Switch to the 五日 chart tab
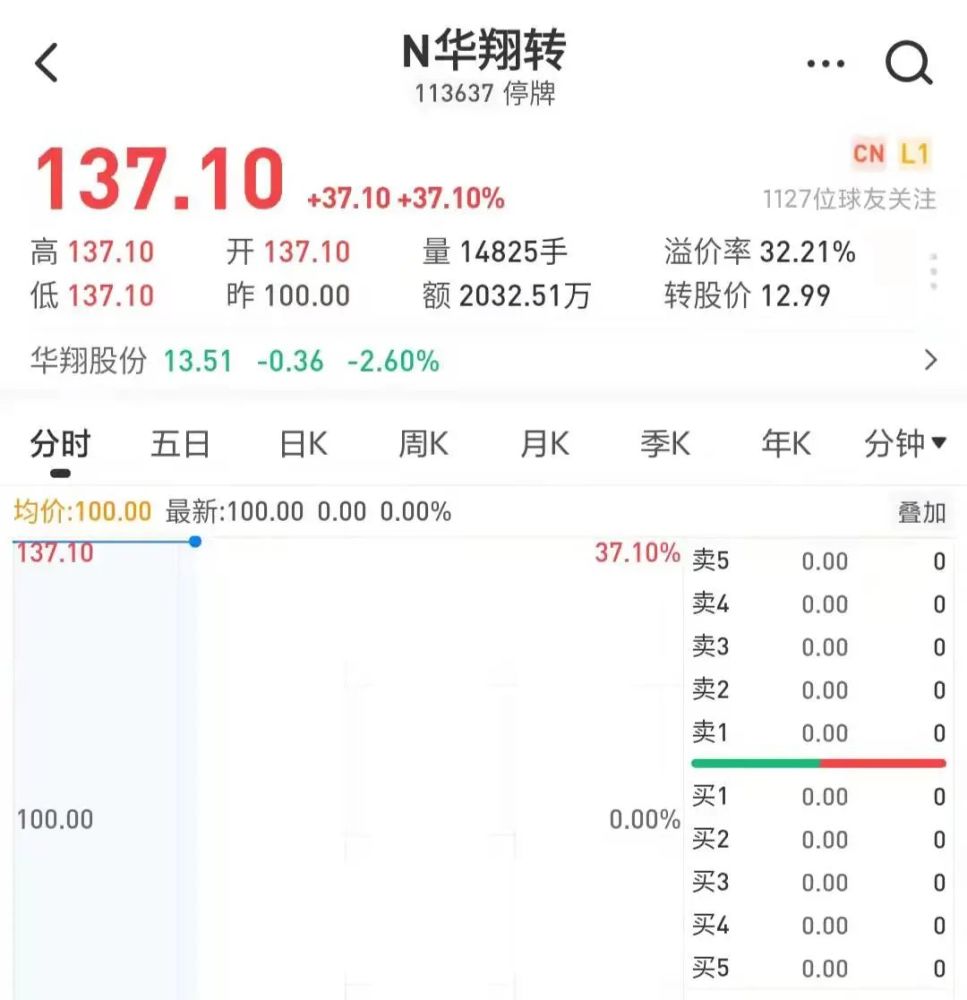967x1000 pixels. click(x=180, y=444)
